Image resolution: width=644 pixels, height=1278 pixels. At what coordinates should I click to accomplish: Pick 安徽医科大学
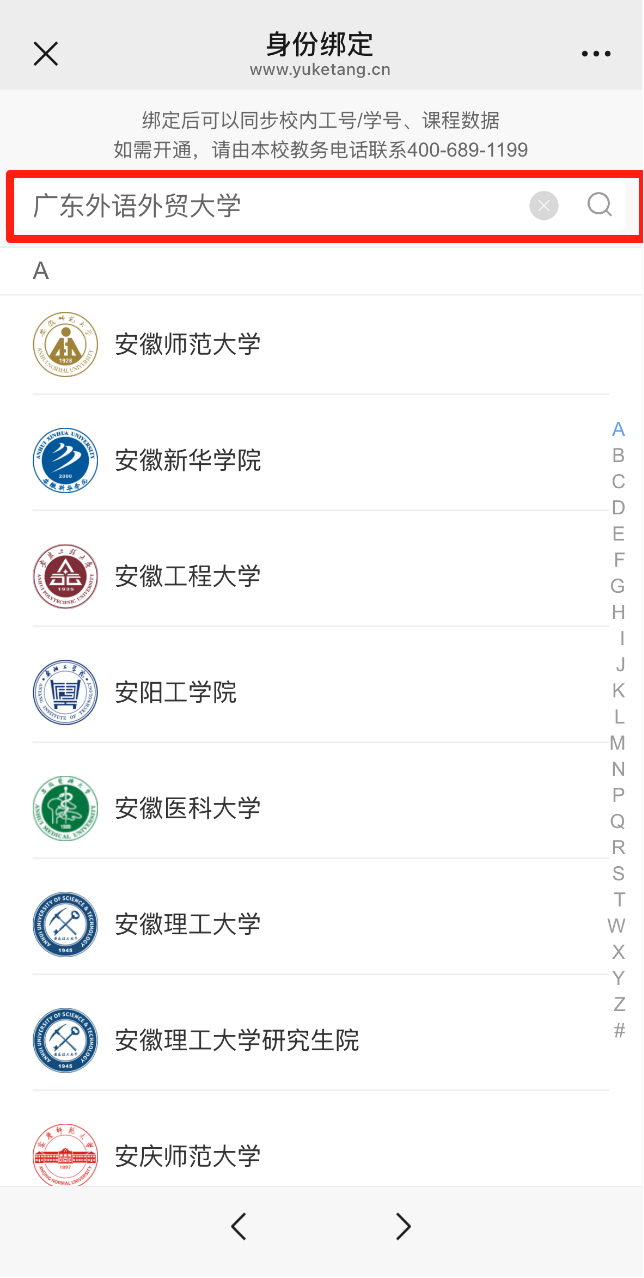(x=188, y=808)
